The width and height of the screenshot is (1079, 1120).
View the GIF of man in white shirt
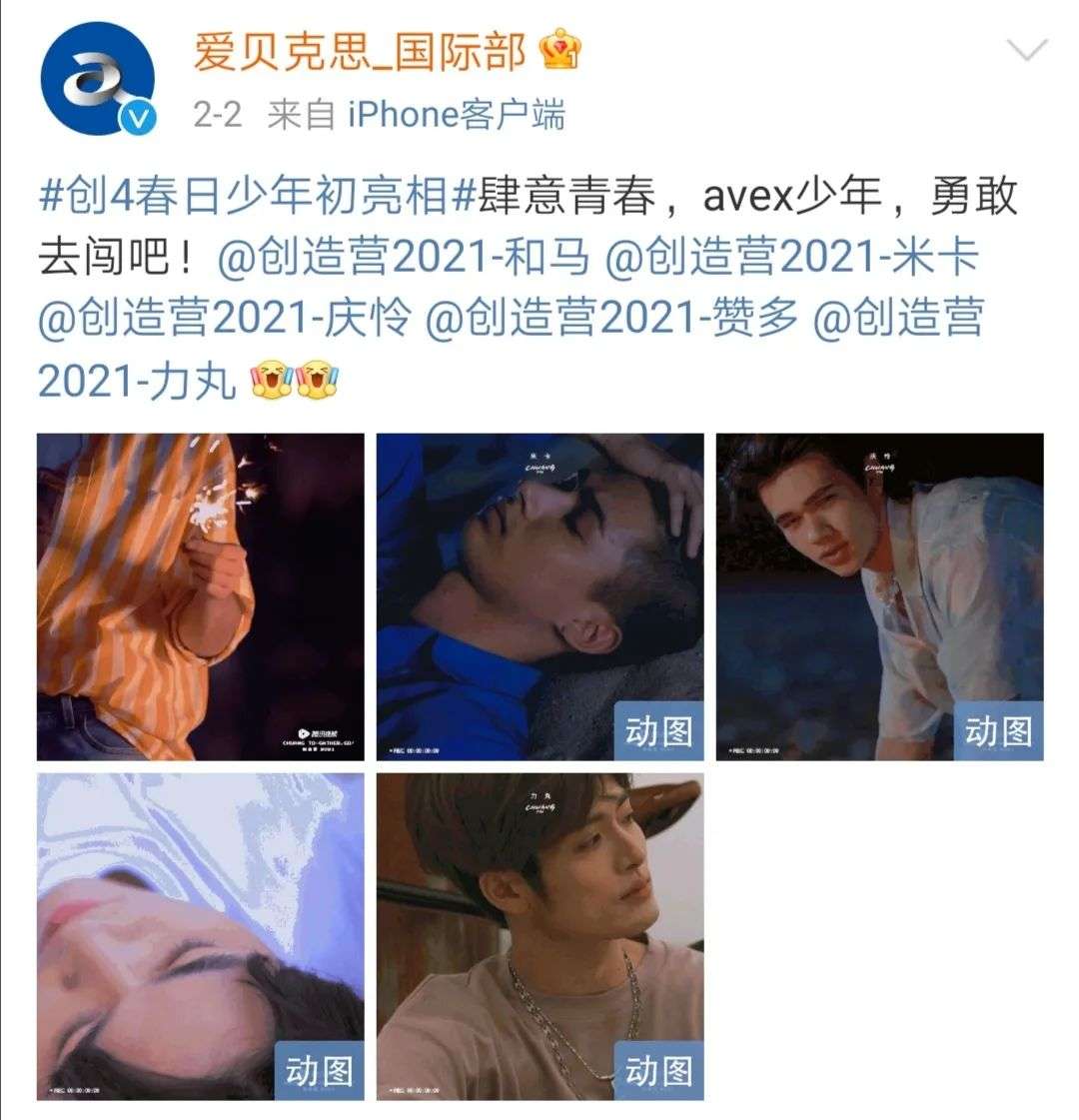point(879,596)
